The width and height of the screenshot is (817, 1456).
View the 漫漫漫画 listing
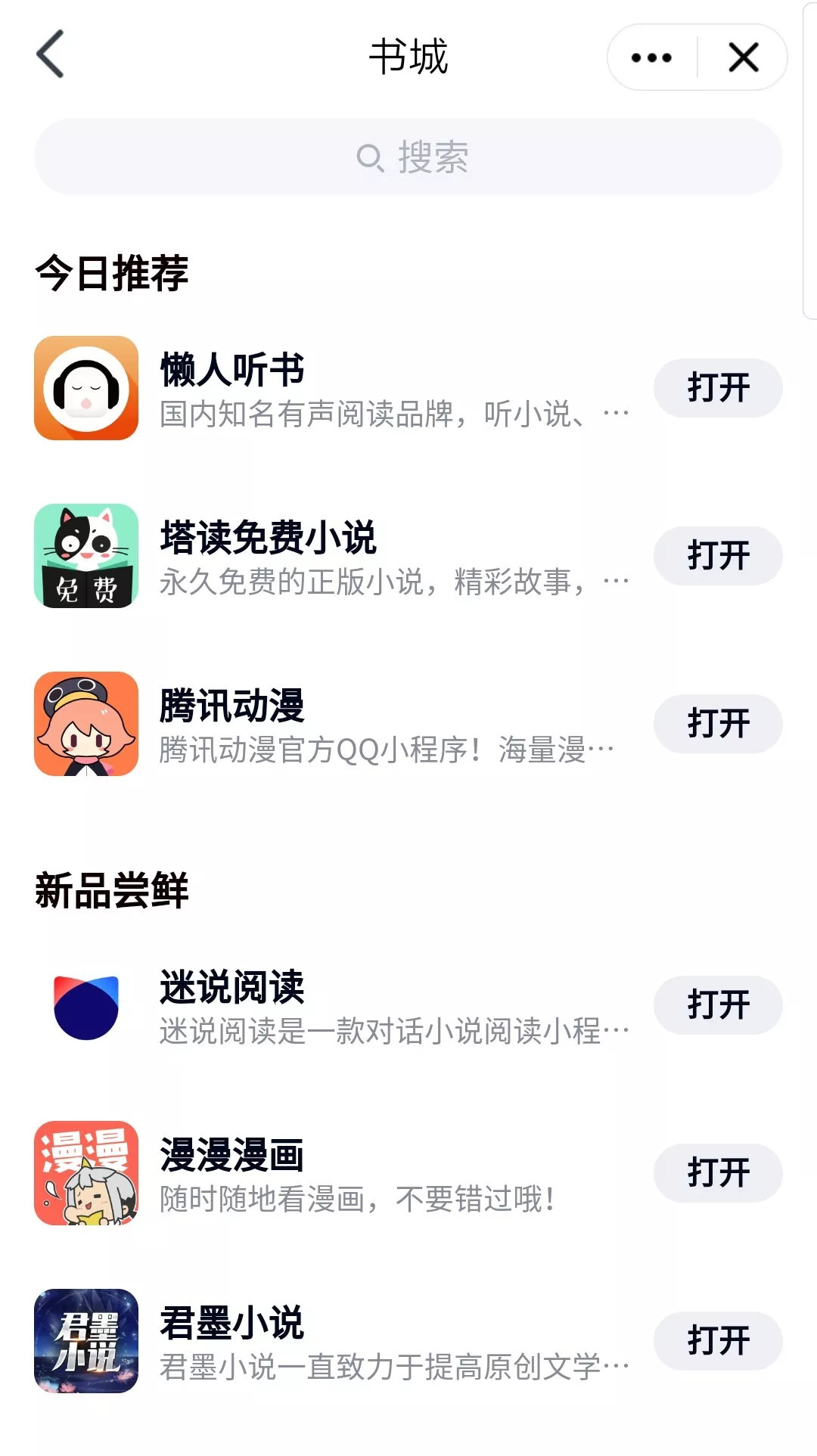pyautogui.click(x=340, y=1174)
